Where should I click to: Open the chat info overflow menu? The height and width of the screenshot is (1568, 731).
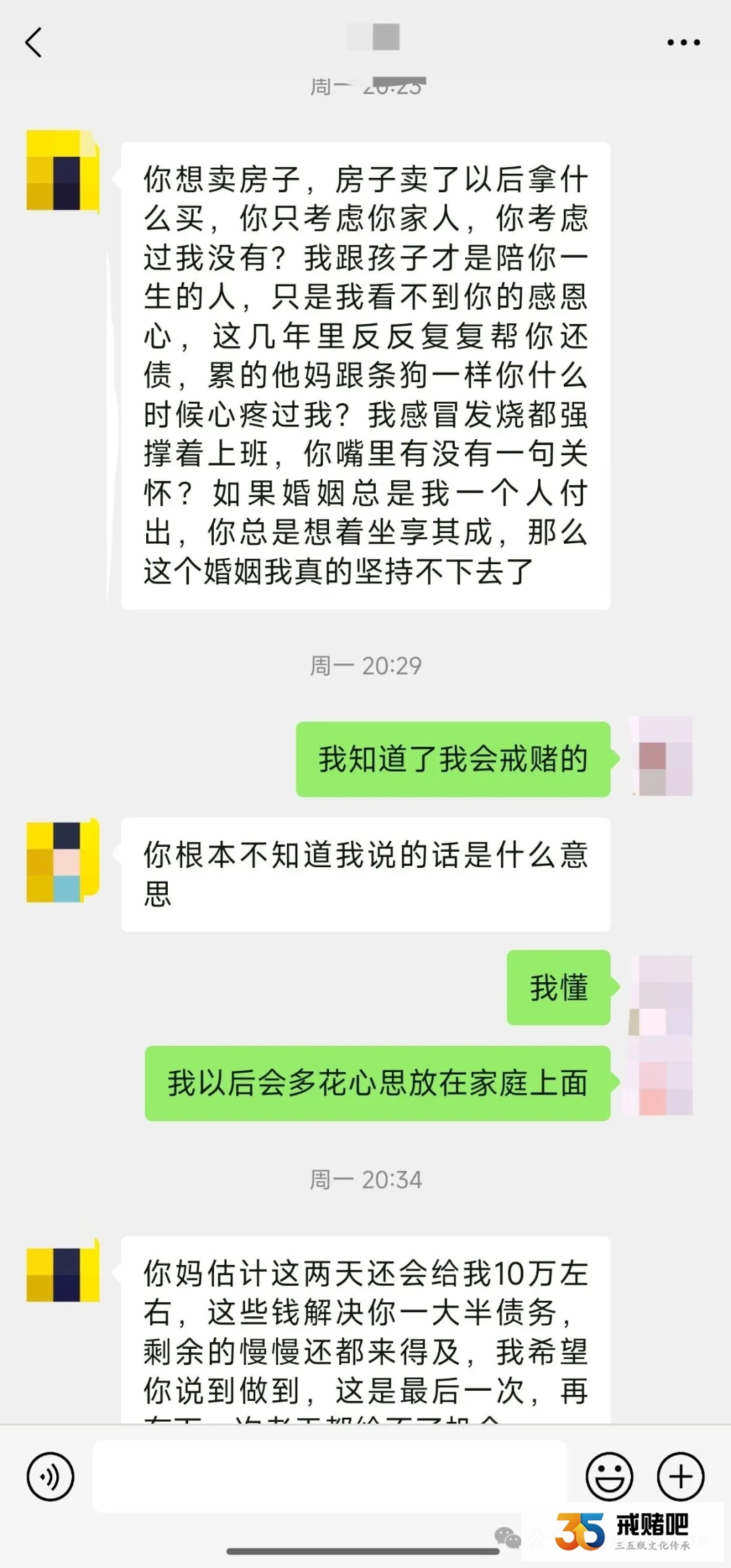coord(683,43)
